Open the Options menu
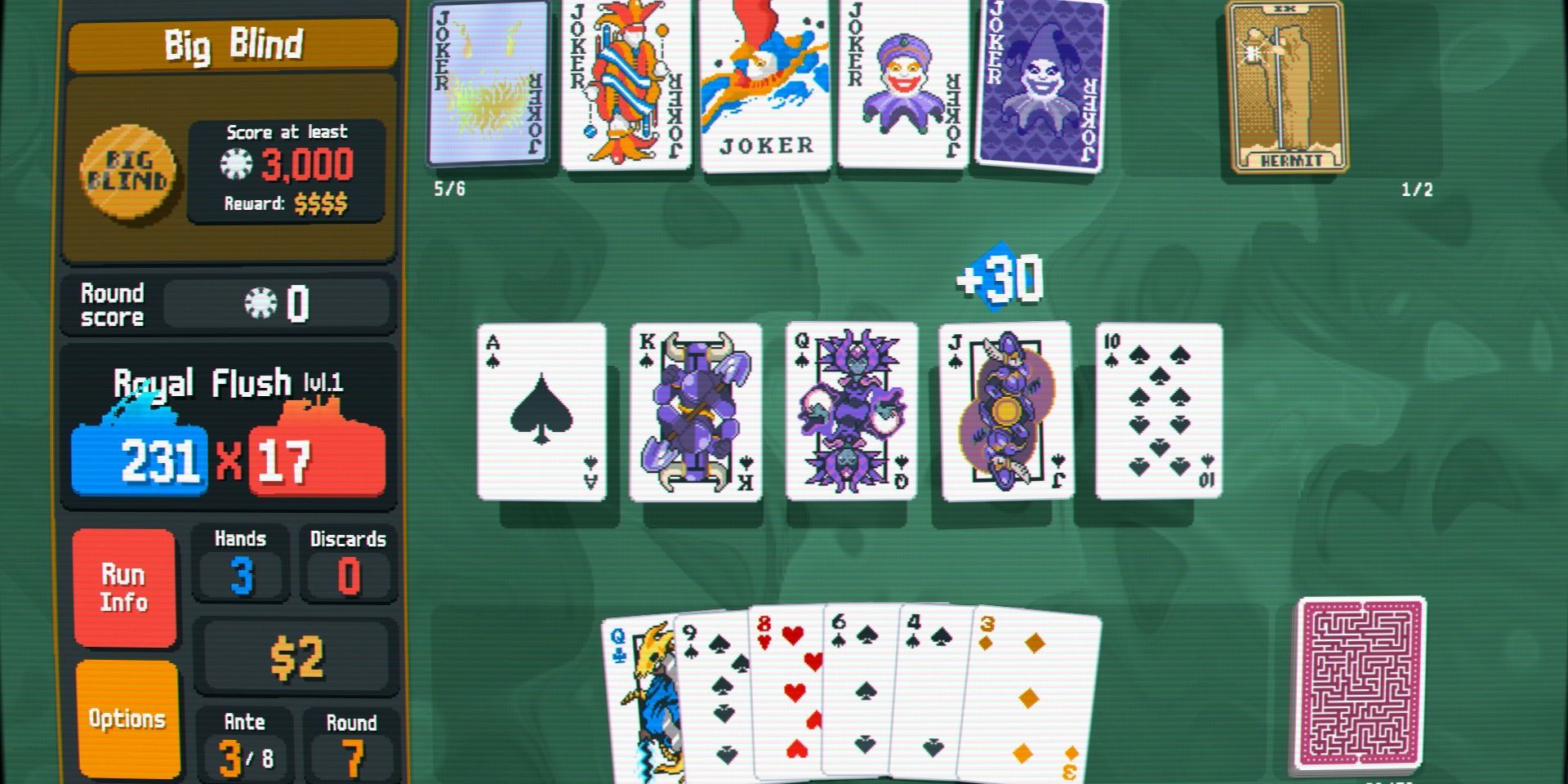This screenshot has width=1568, height=784. [127, 719]
